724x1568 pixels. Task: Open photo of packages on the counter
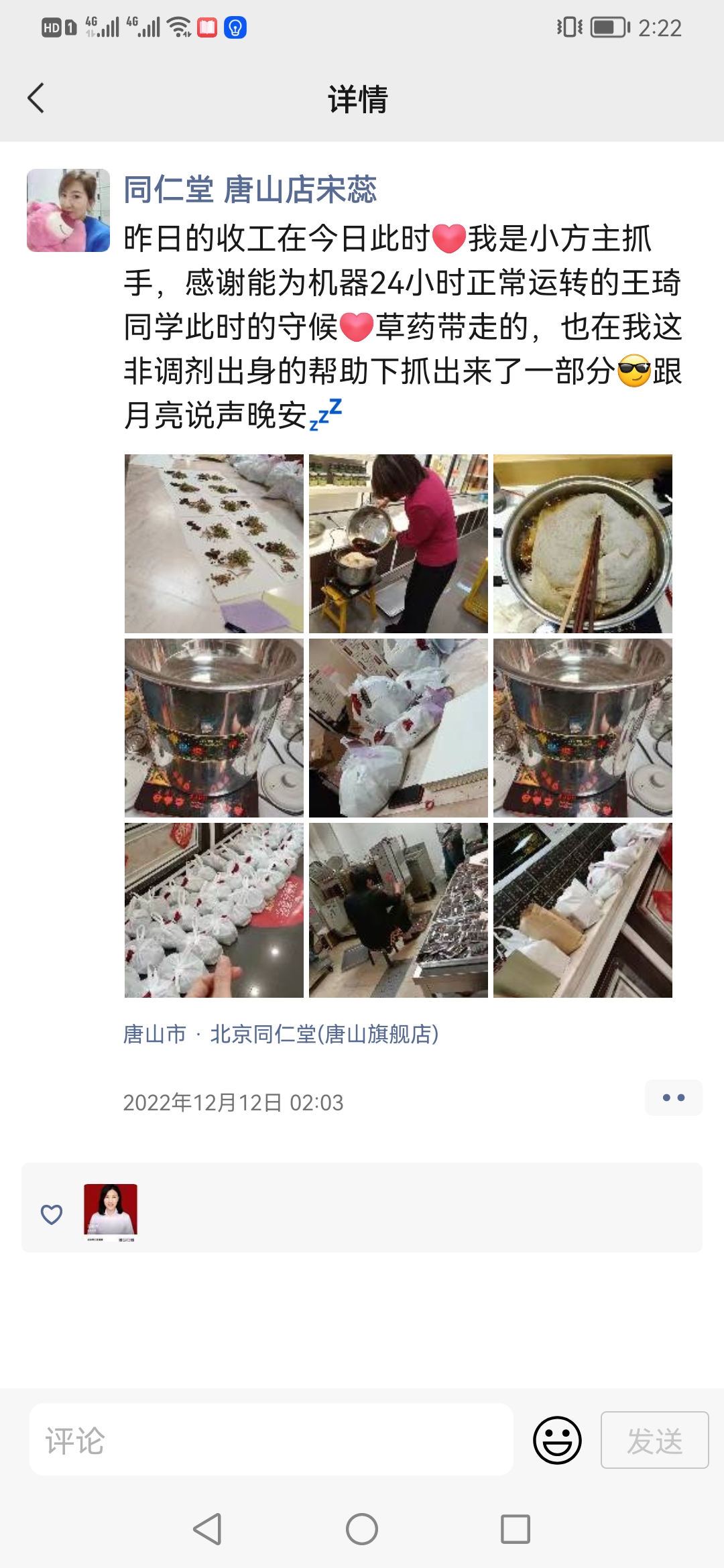point(583,910)
